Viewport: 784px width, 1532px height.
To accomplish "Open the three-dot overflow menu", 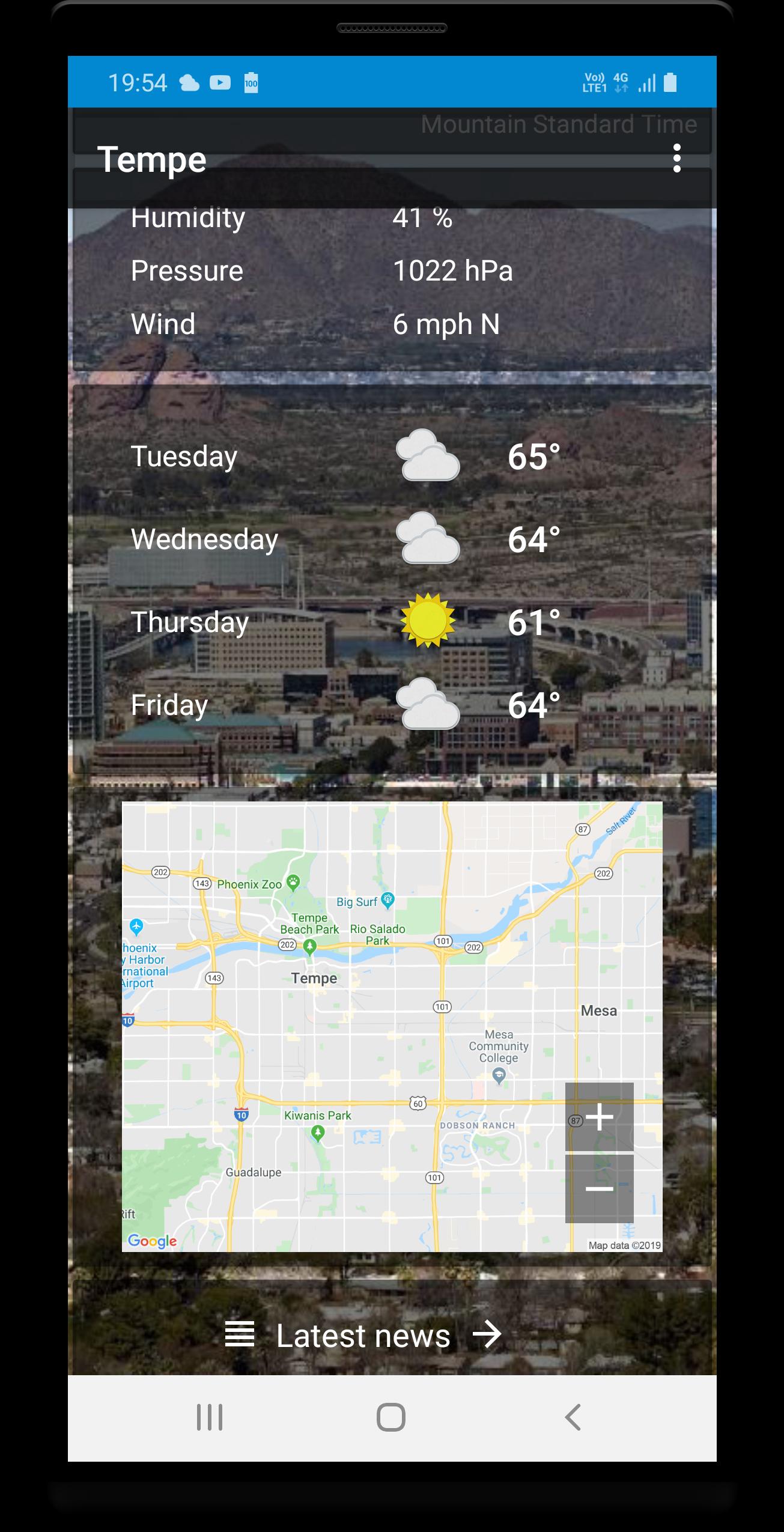I will click(x=678, y=159).
